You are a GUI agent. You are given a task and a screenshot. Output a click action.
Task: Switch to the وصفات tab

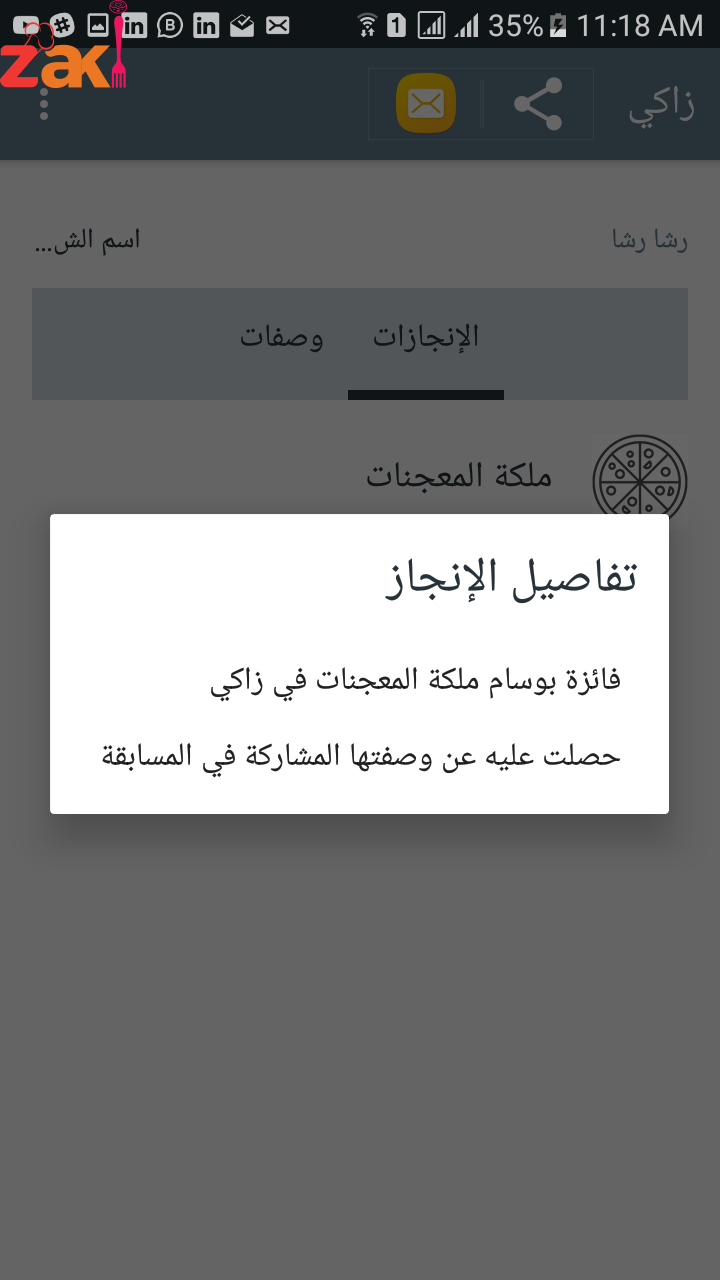282,338
